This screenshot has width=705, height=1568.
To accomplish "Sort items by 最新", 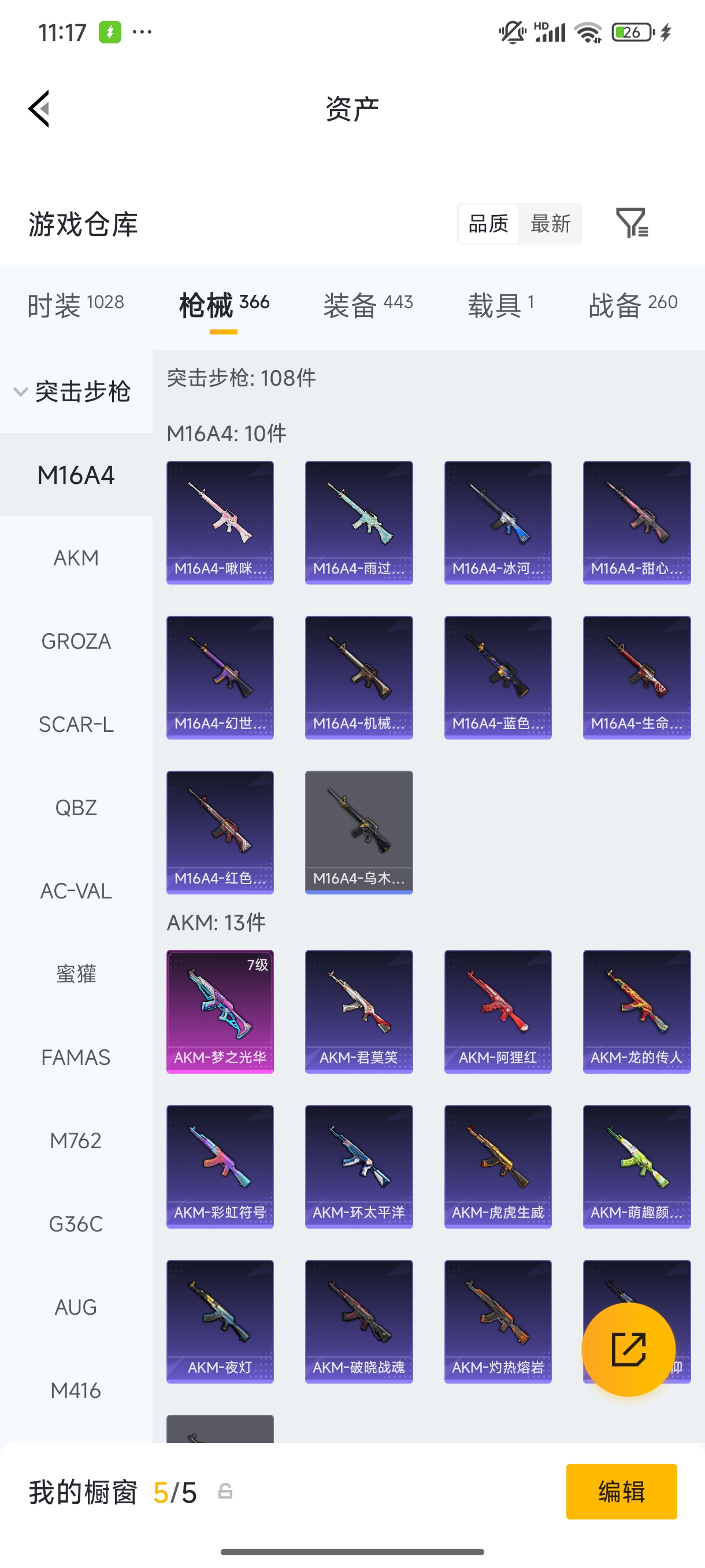I will coord(550,223).
